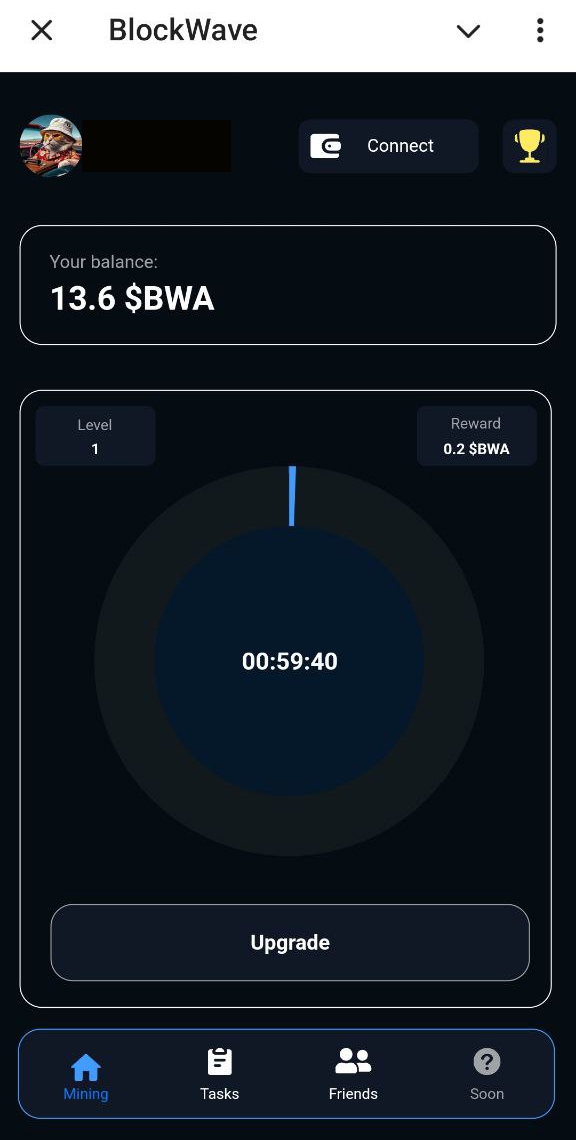Open the three-dot overflow menu
This screenshot has width=576, height=1140.
(x=540, y=31)
